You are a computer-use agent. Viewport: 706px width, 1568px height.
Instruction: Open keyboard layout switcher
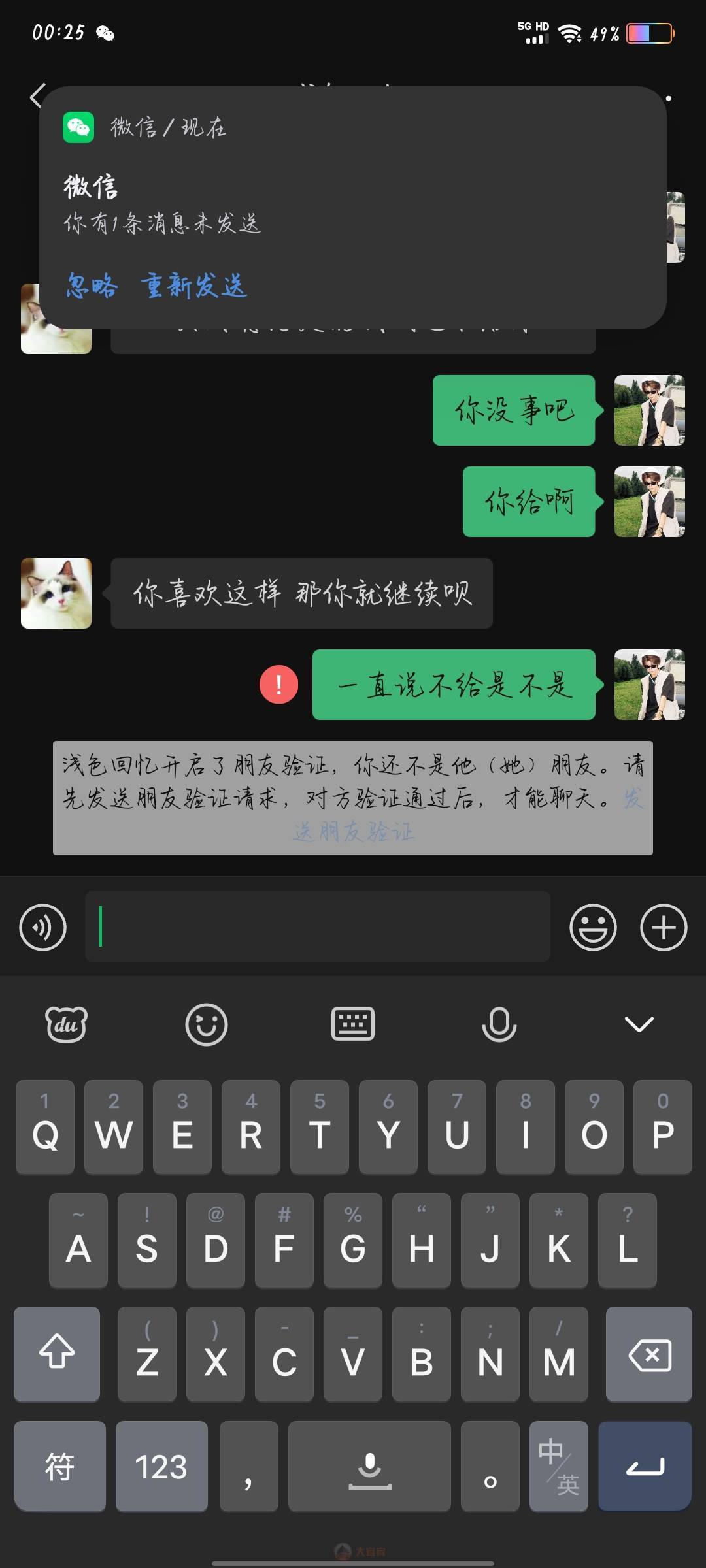pyautogui.click(x=353, y=1024)
